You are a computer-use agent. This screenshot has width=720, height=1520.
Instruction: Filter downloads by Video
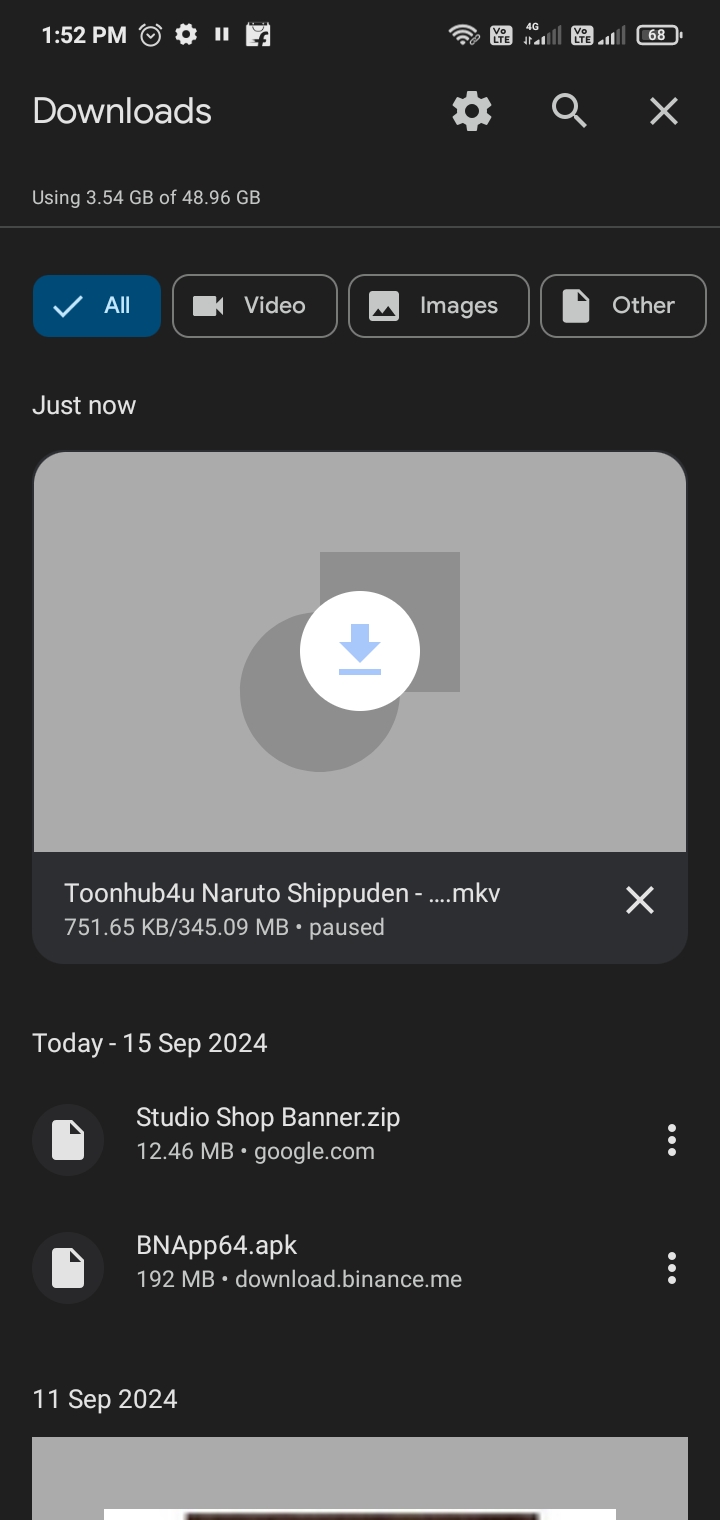click(255, 306)
